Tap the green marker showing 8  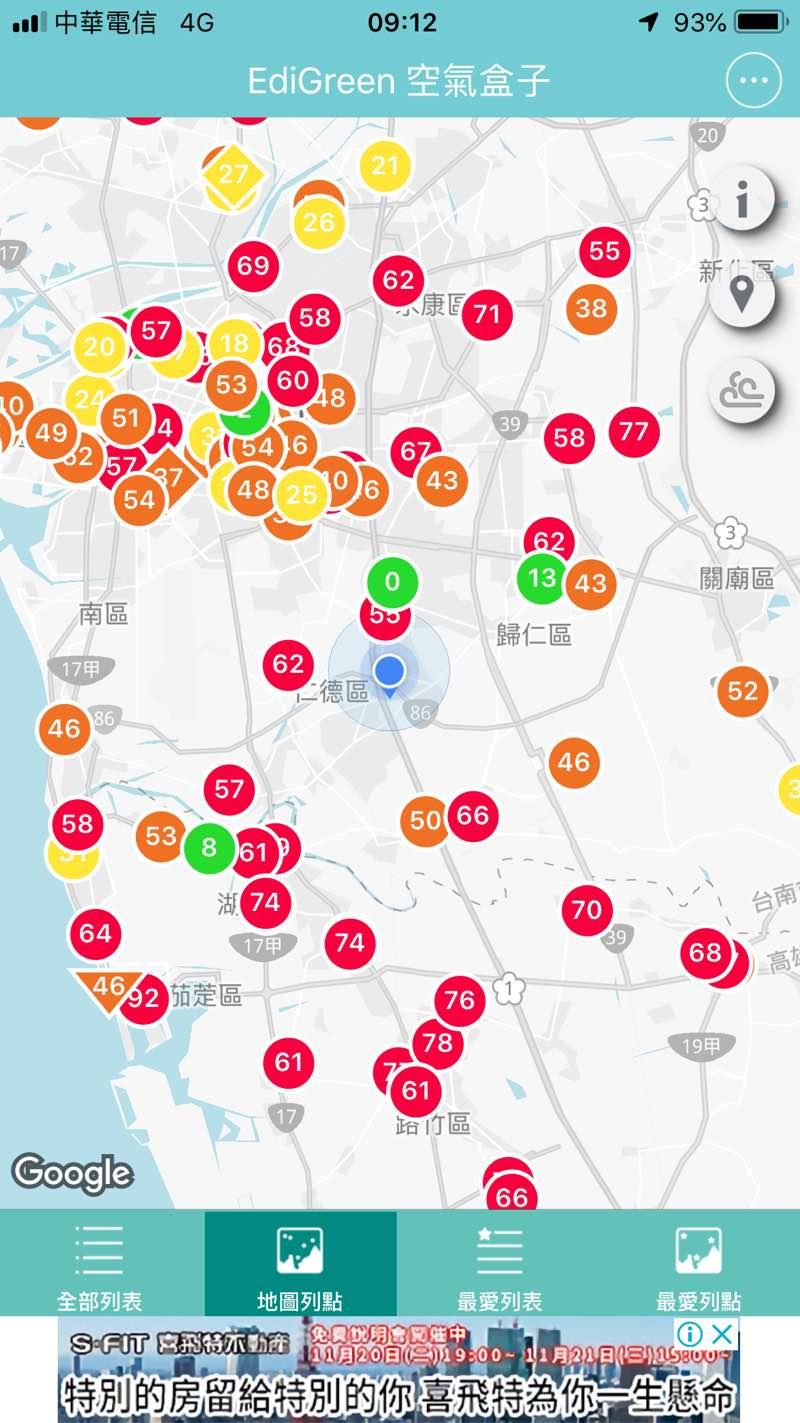[209, 848]
